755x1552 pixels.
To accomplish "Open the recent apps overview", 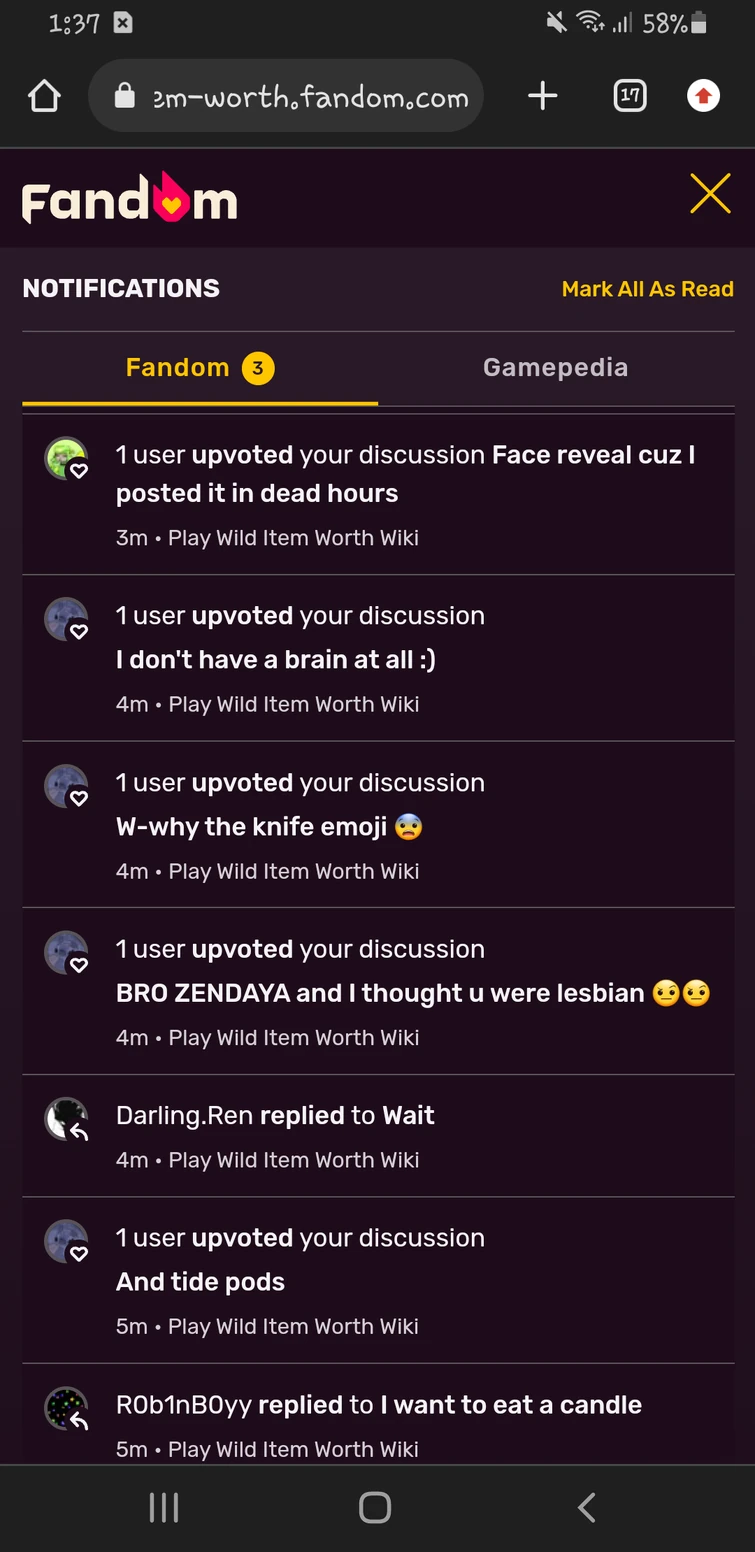I will 164,1507.
